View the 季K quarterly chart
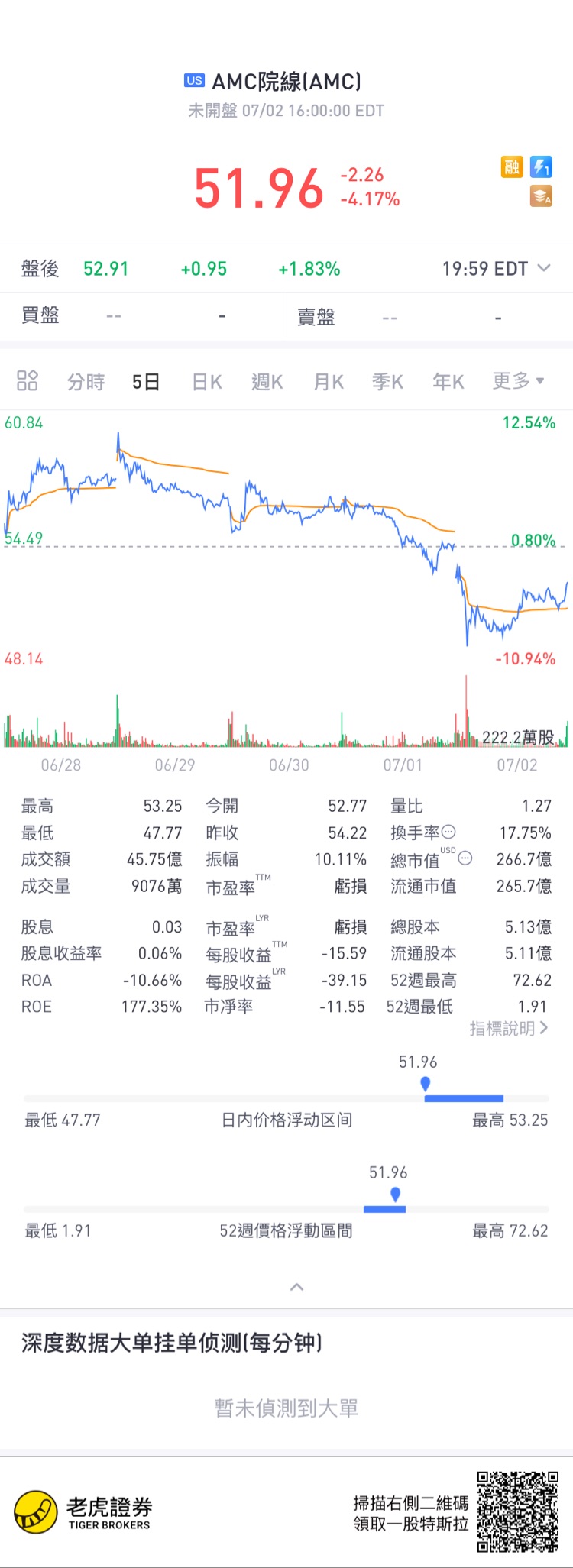Viewport: 573px width, 1568px height. (387, 381)
